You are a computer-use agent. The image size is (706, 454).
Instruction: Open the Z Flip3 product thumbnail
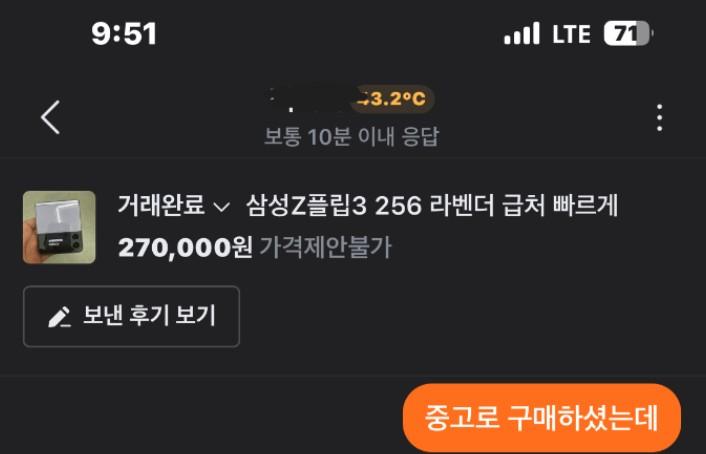59,227
